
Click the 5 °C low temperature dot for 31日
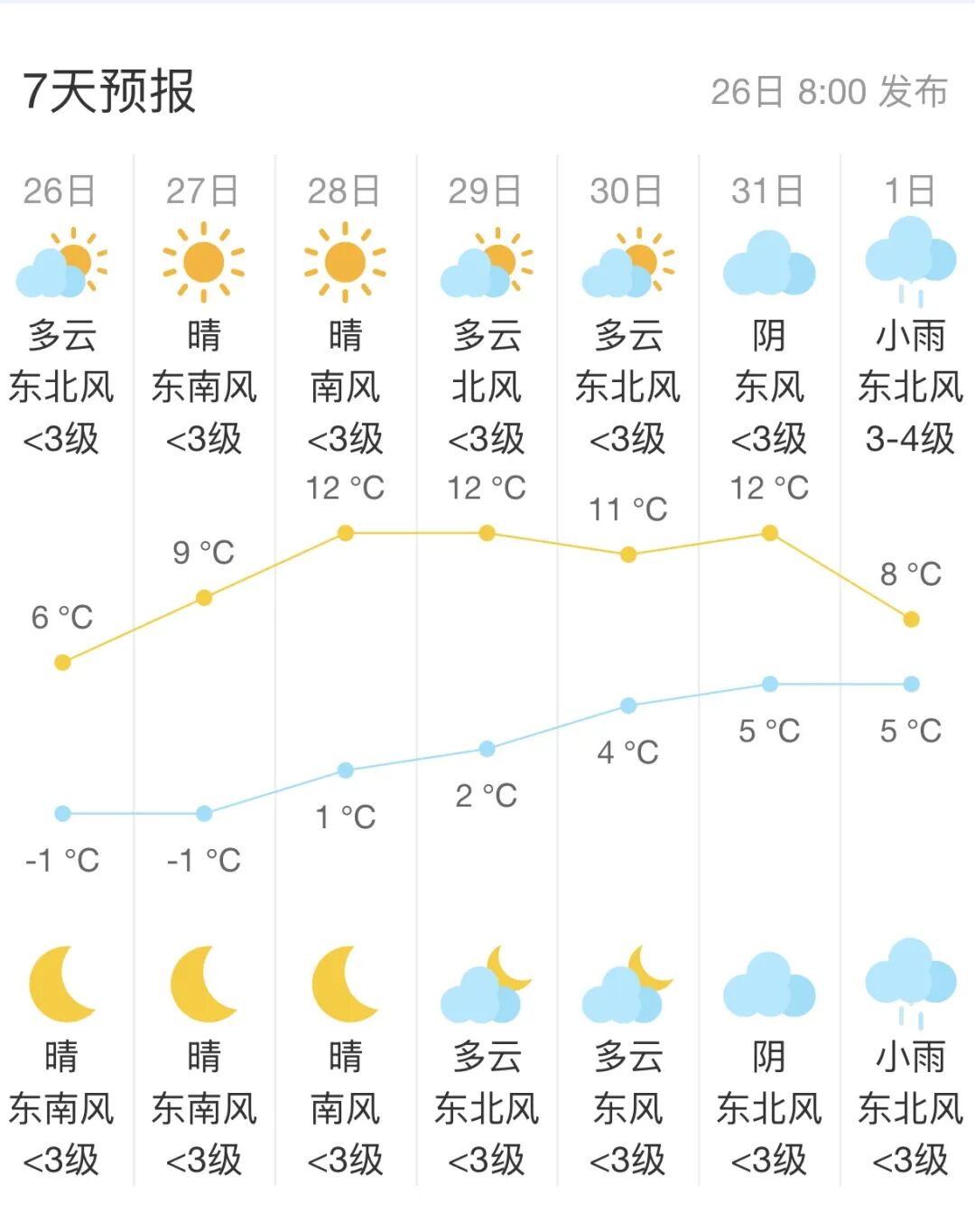click(768, 683)
